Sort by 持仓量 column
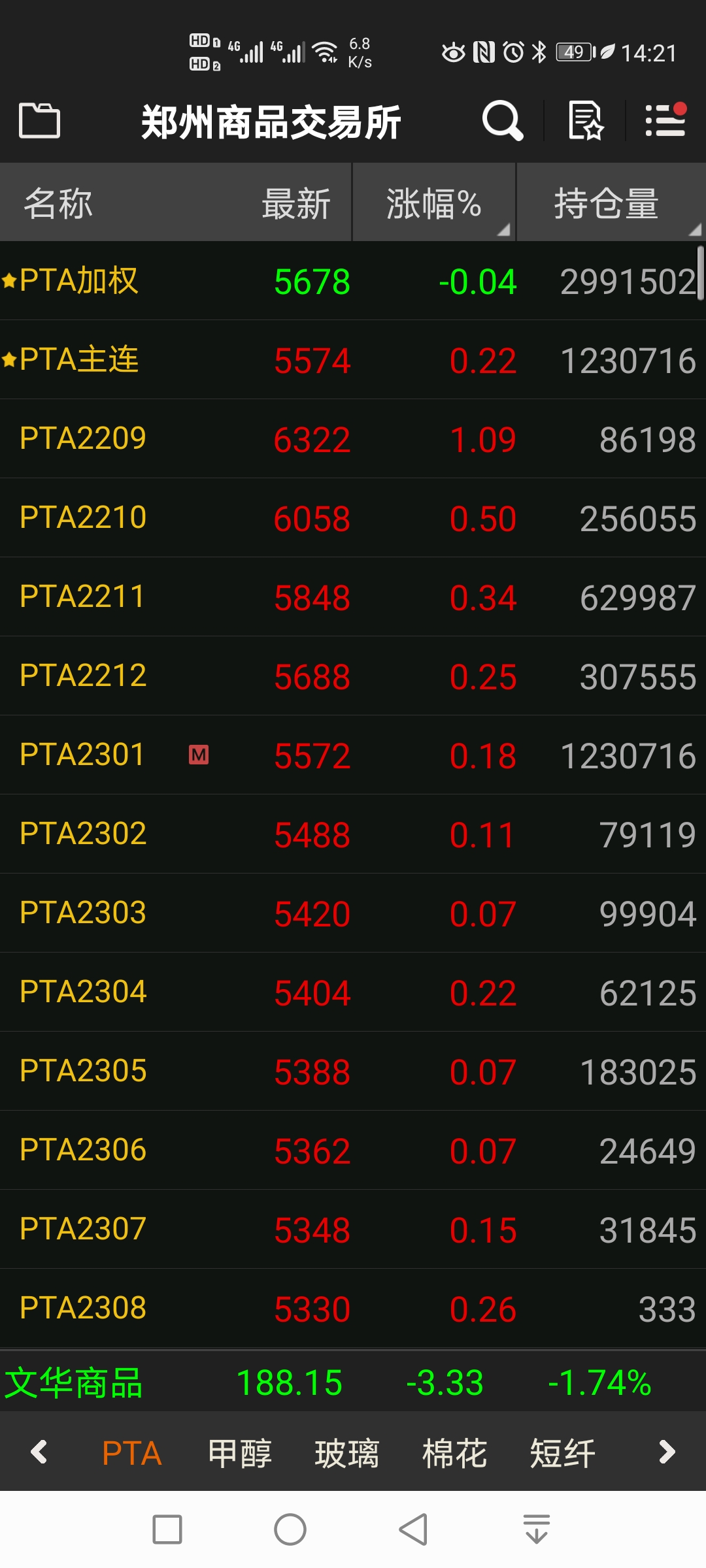This screenshot has height=1568, width=706. pos(611,203)
